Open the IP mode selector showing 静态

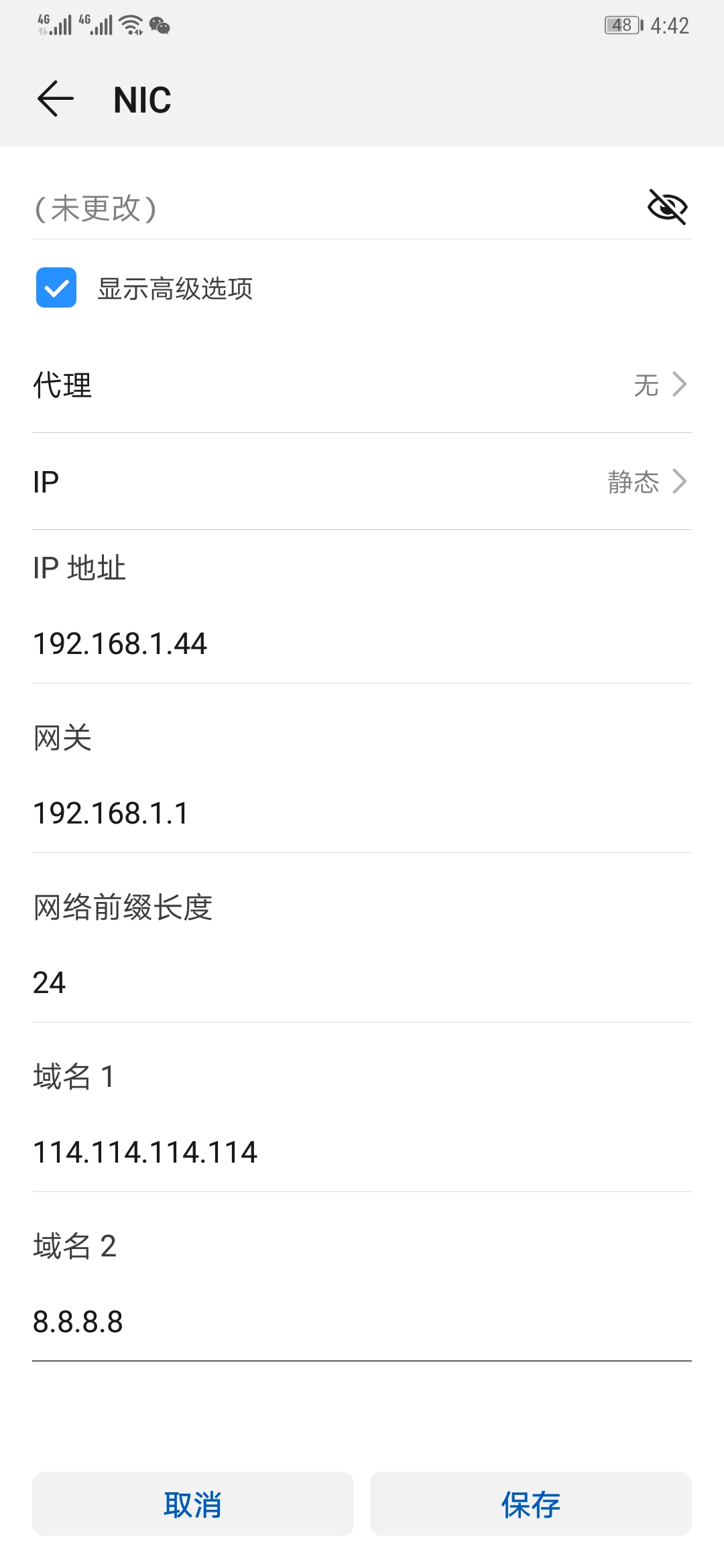pos(362,481)
